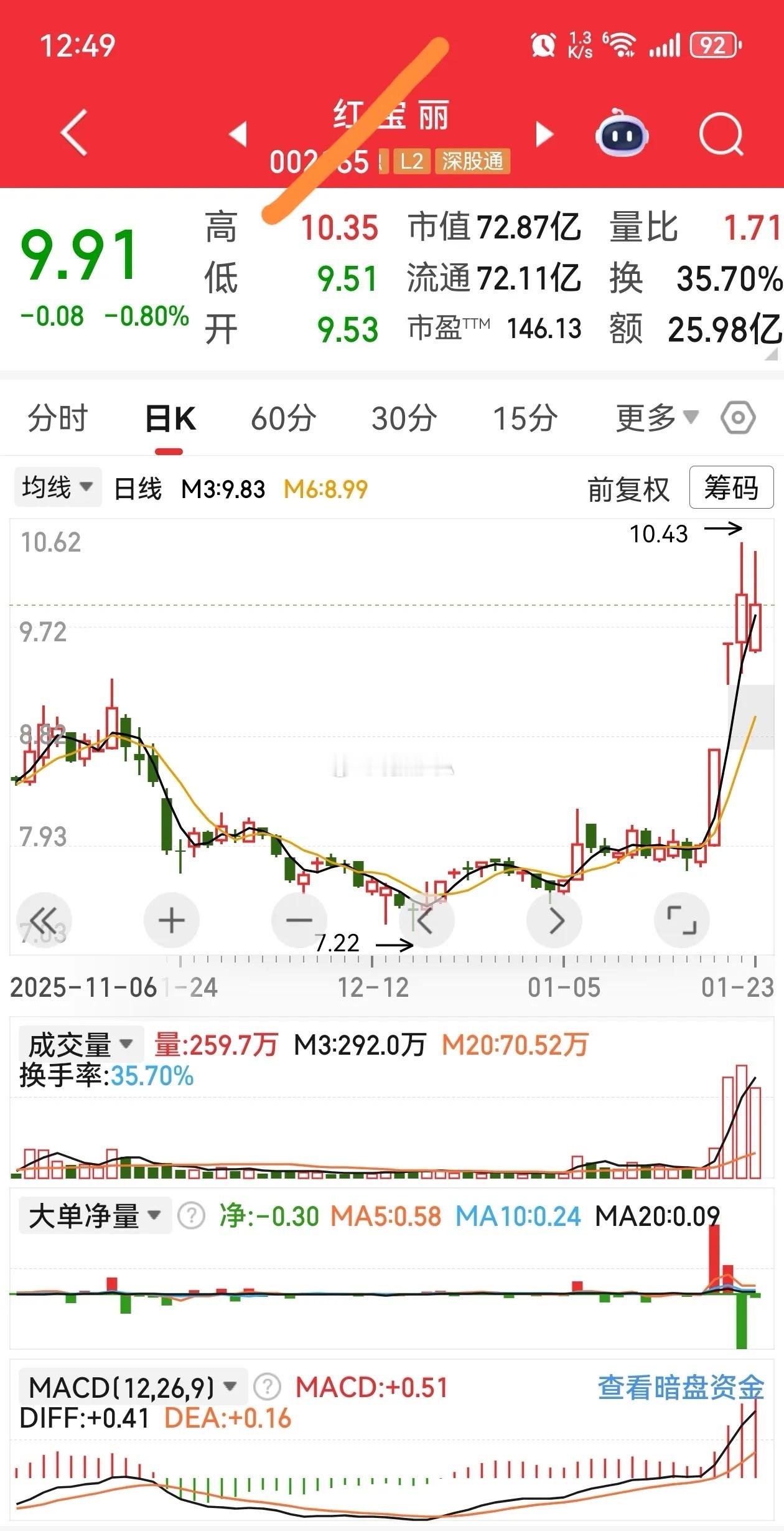Zoom out of the K-line chart
Screen dimensions: 784x1531
point(299,920)
